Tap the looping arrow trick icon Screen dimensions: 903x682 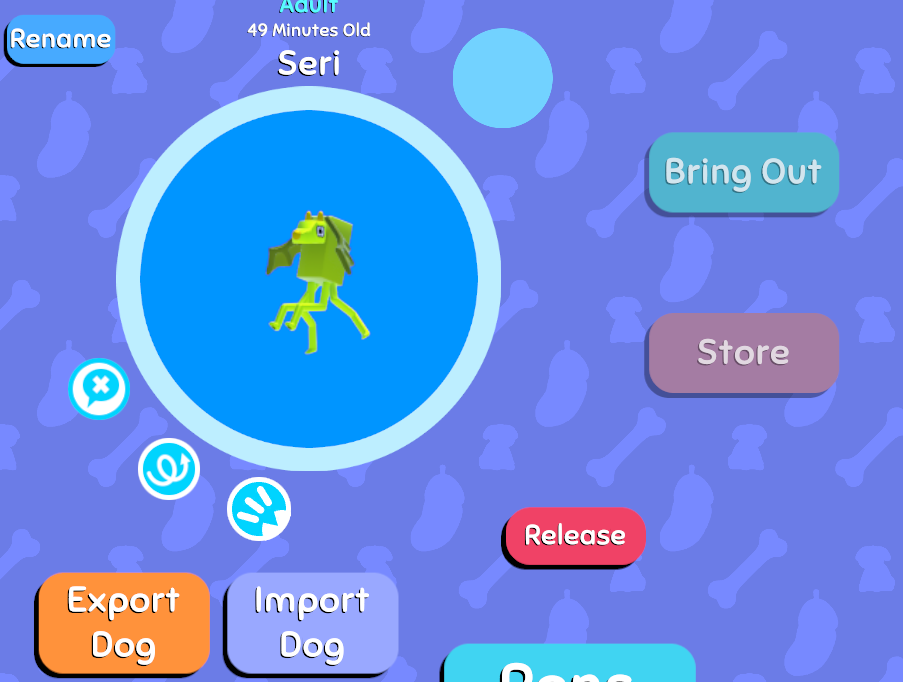coord(169,468)
